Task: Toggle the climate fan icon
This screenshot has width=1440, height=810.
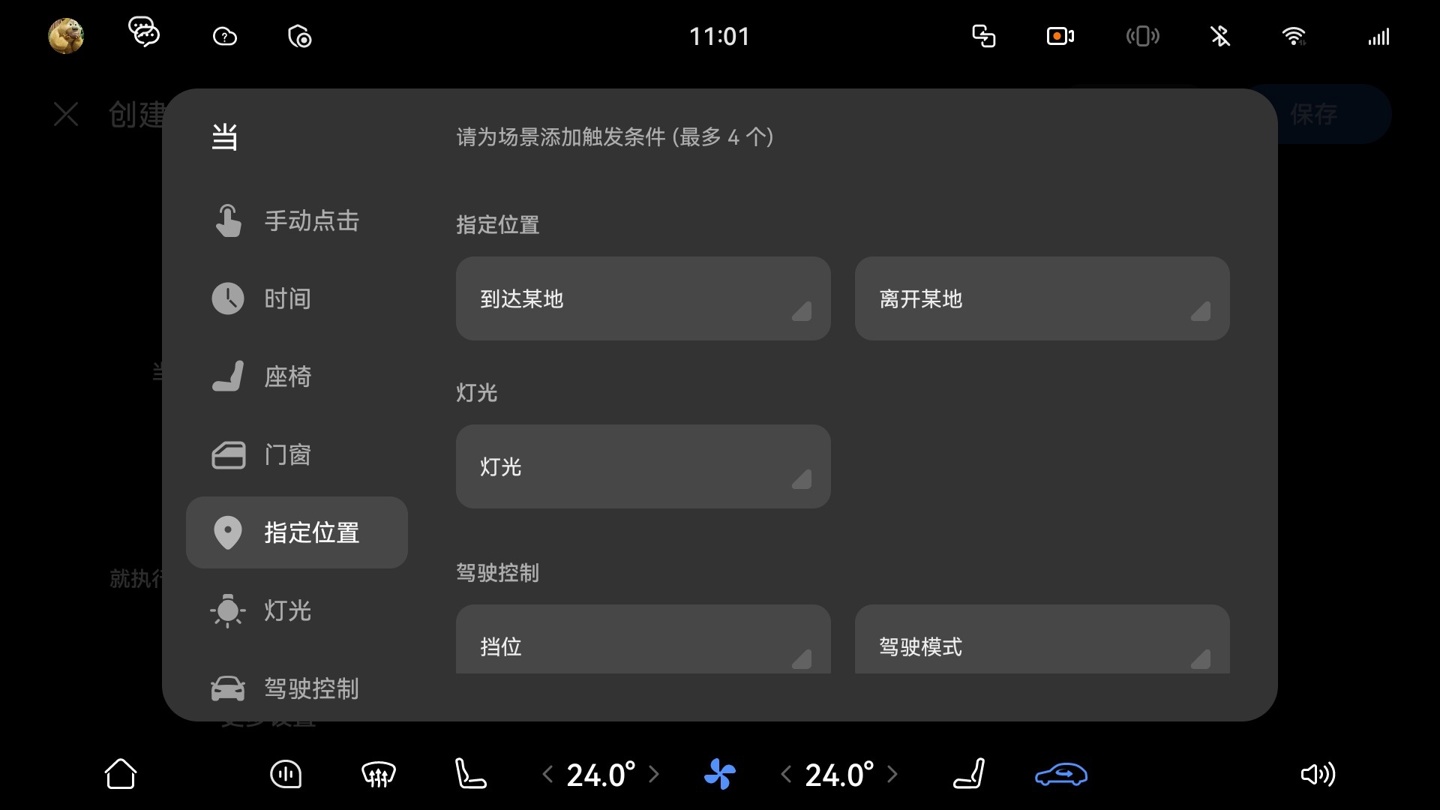Action: coord(720,774)
